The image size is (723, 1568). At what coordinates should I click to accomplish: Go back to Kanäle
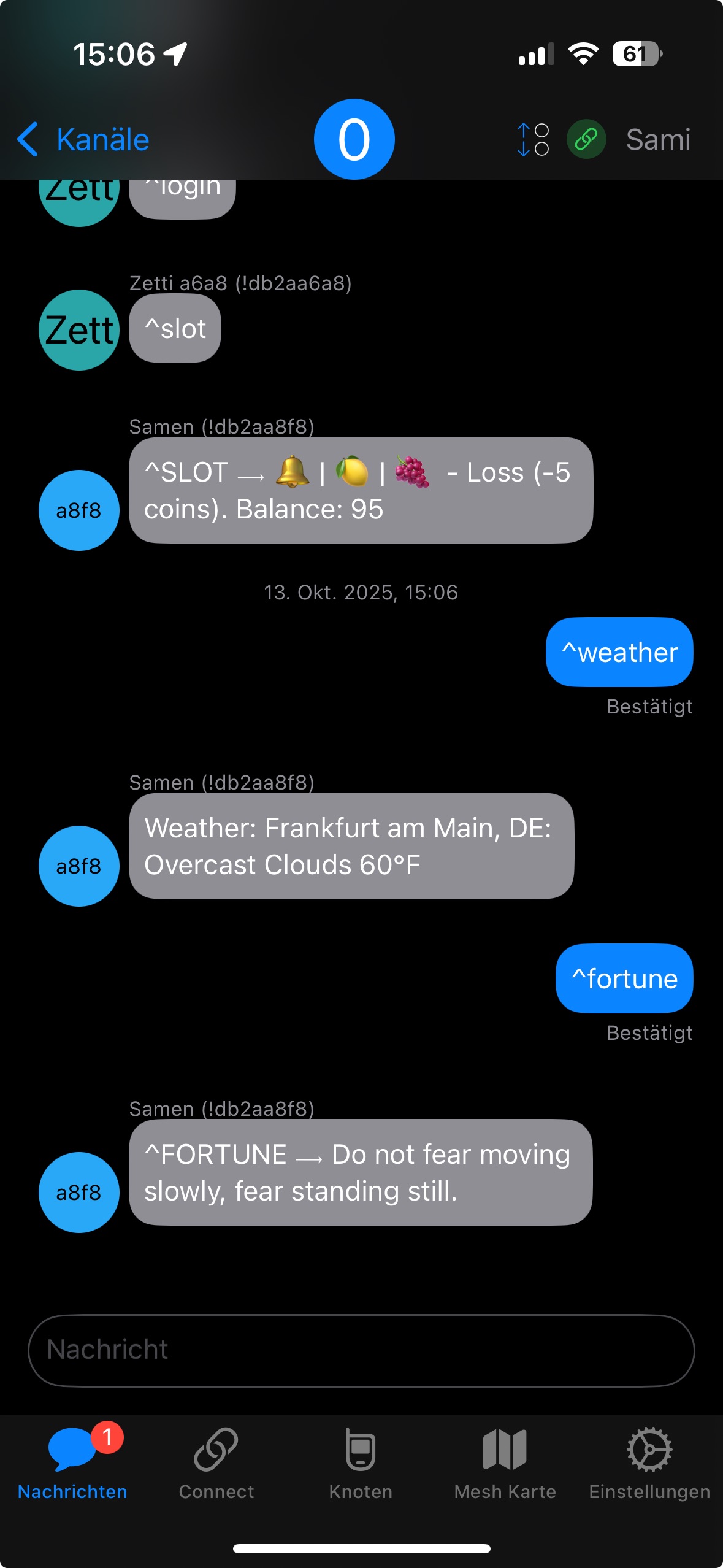[83, 139]
